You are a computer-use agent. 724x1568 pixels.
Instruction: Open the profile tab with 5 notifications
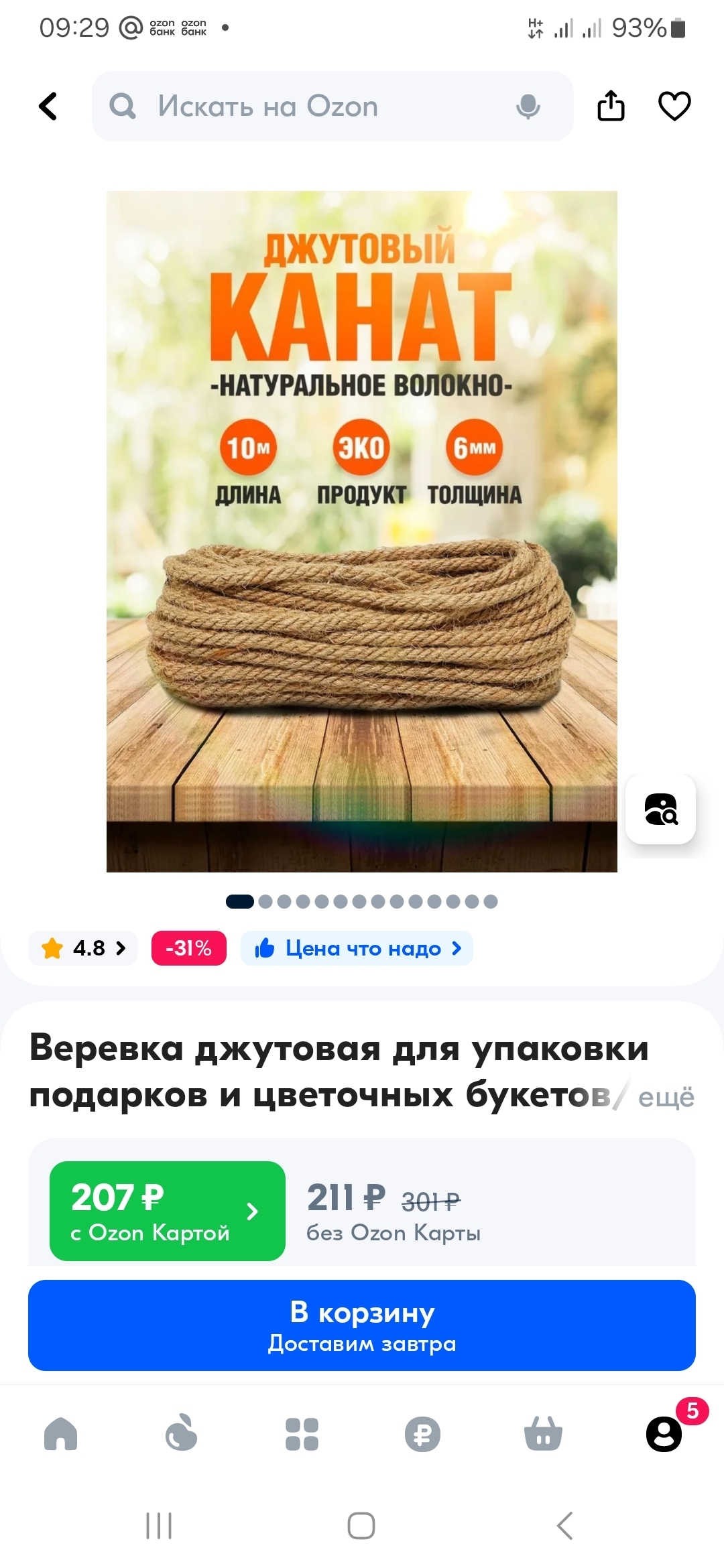tap(664, 1434)
